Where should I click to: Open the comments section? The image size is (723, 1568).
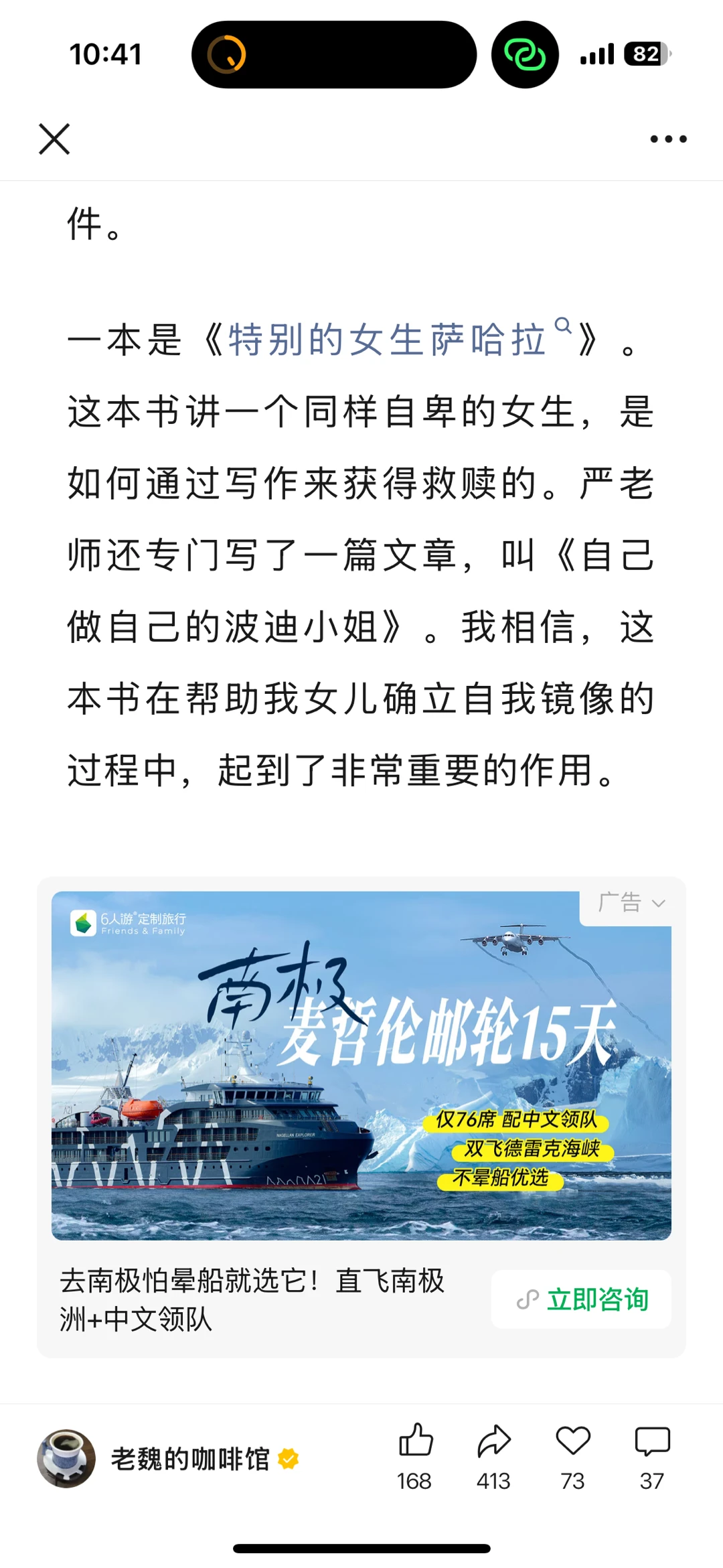tap(652, 1440)
